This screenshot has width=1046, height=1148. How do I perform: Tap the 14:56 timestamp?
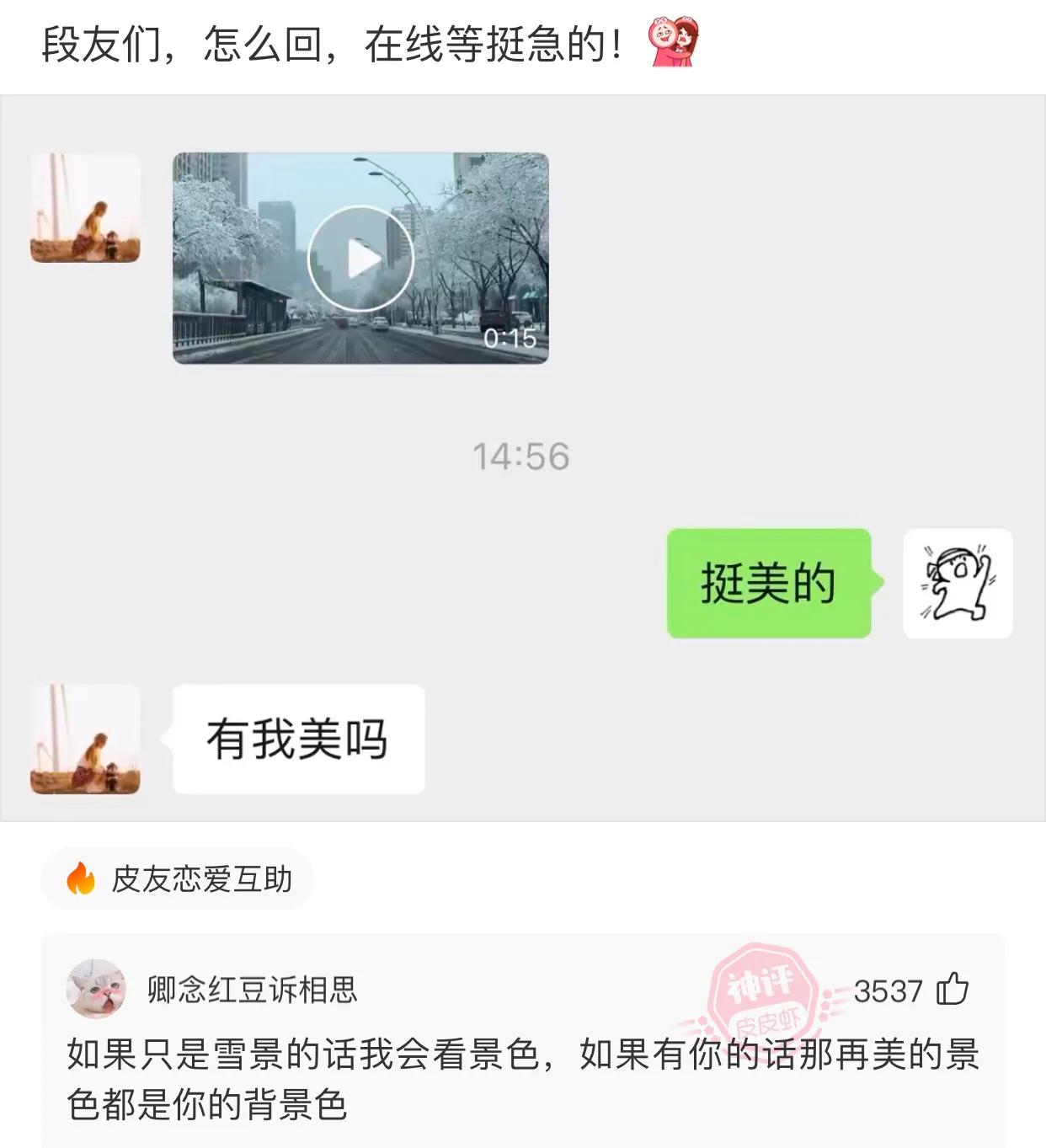tap(524, 456)
